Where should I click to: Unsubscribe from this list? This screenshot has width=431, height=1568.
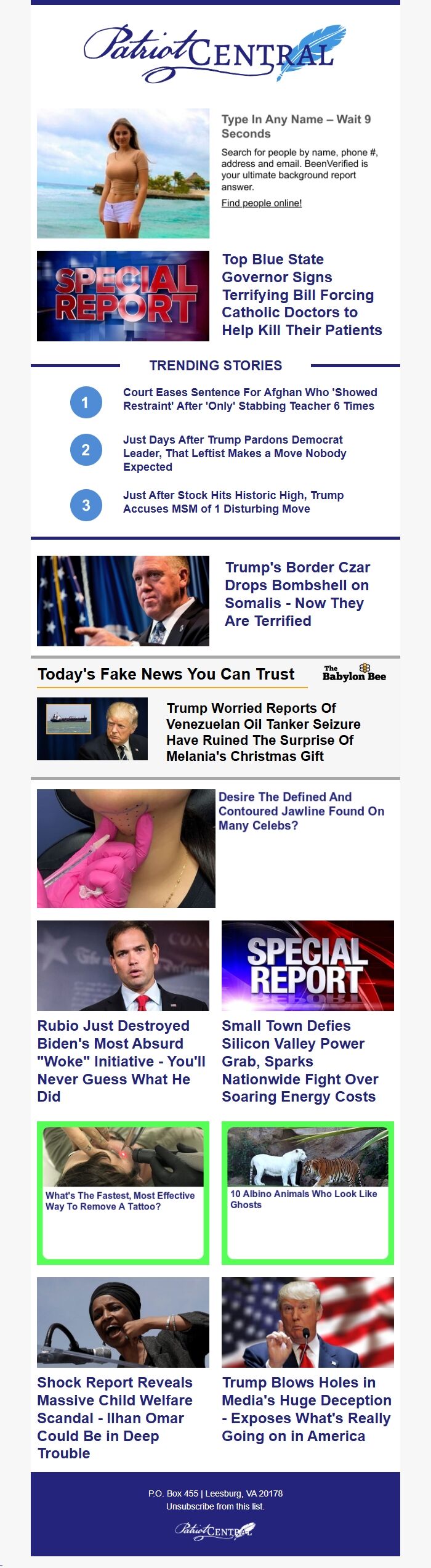click(215, 1506)
